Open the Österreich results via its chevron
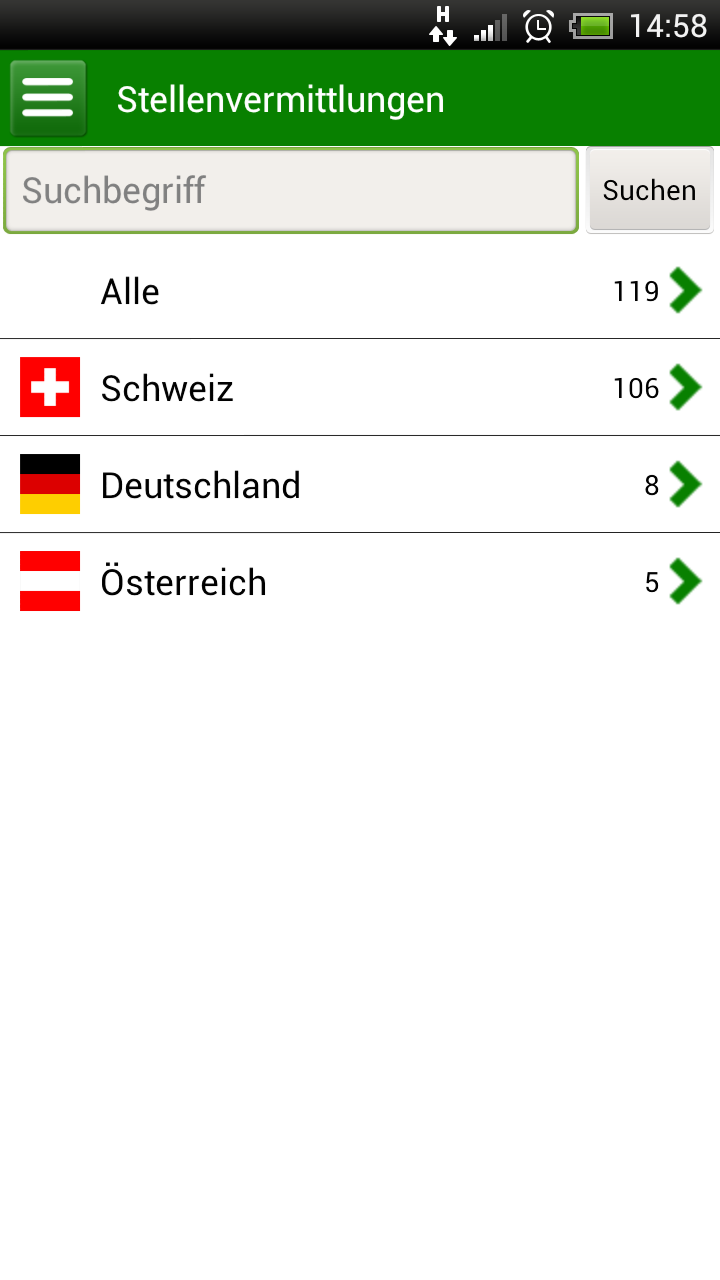The width and height of the screenshot is (720, 1280). pyautogui.click(x=685, y=581)
